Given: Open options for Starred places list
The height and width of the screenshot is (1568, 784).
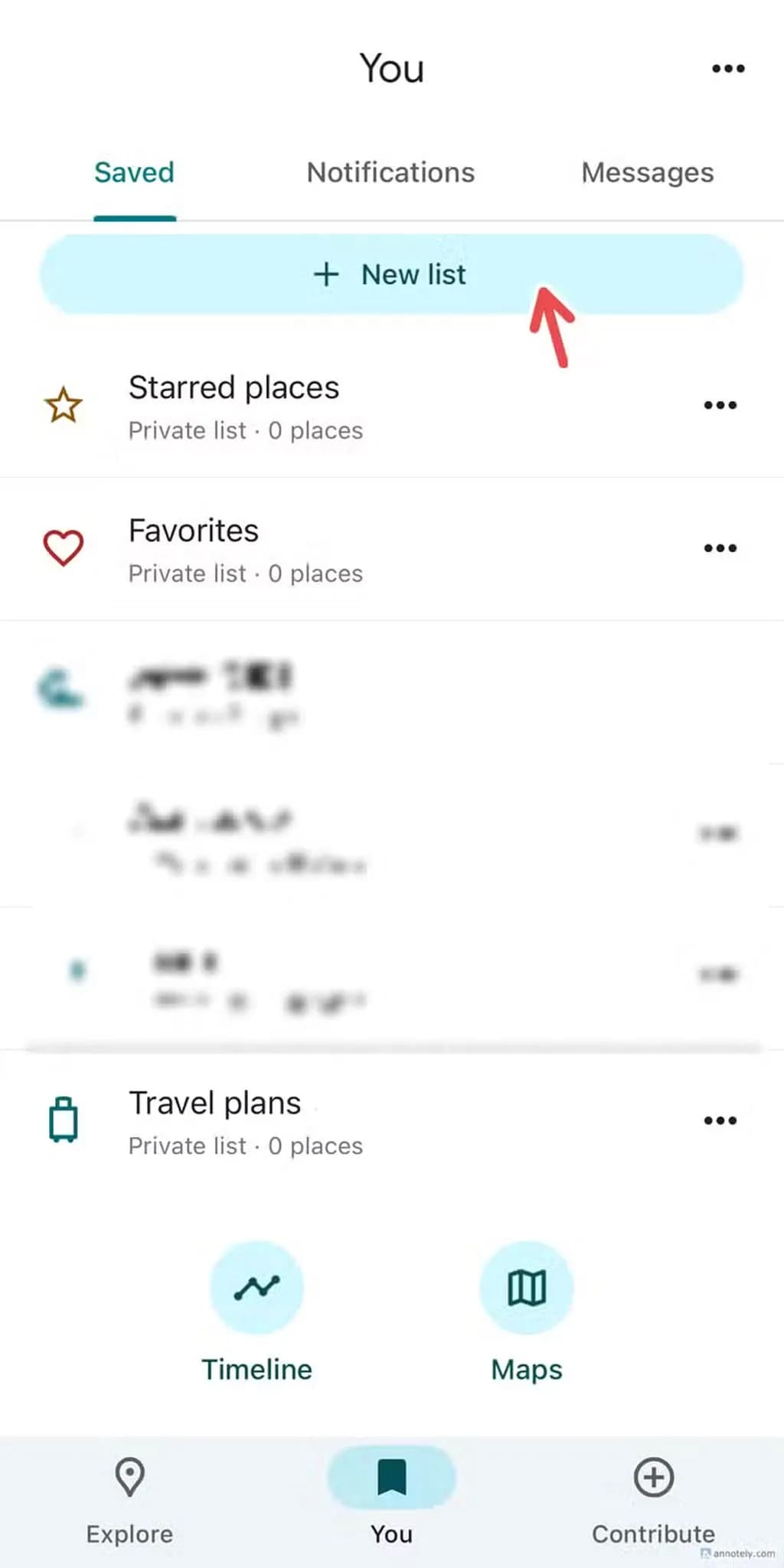Looking at the screenshot, I should point(720,406).
